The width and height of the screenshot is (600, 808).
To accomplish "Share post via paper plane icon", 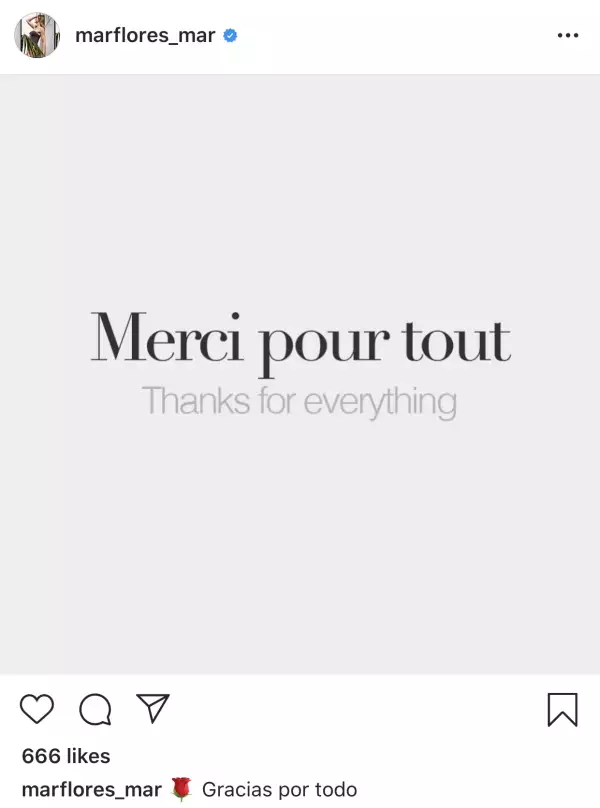I will pyautogui.click(x=153, y=708).
